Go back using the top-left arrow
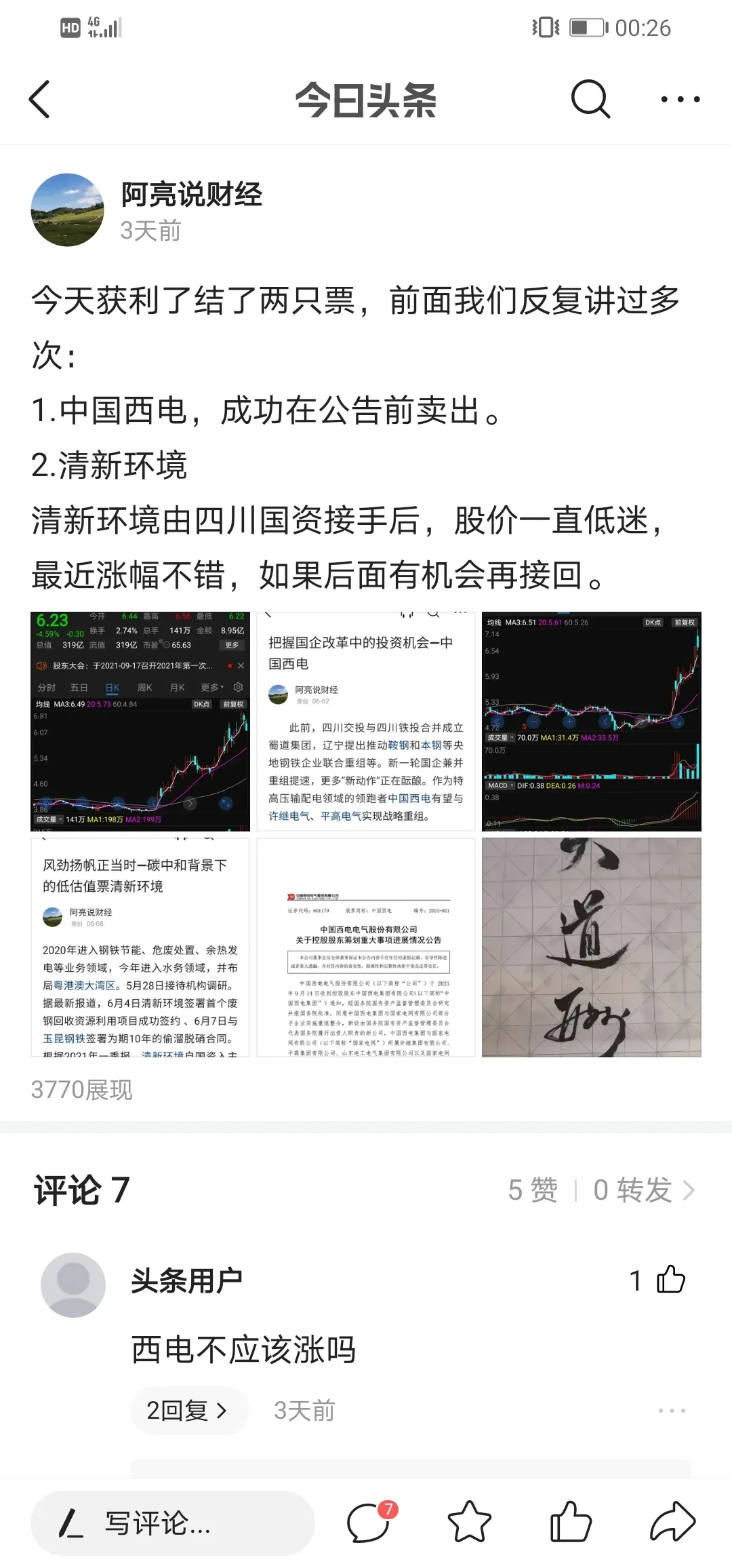This screenshot has width=732, height=1568. coord(40,99)
